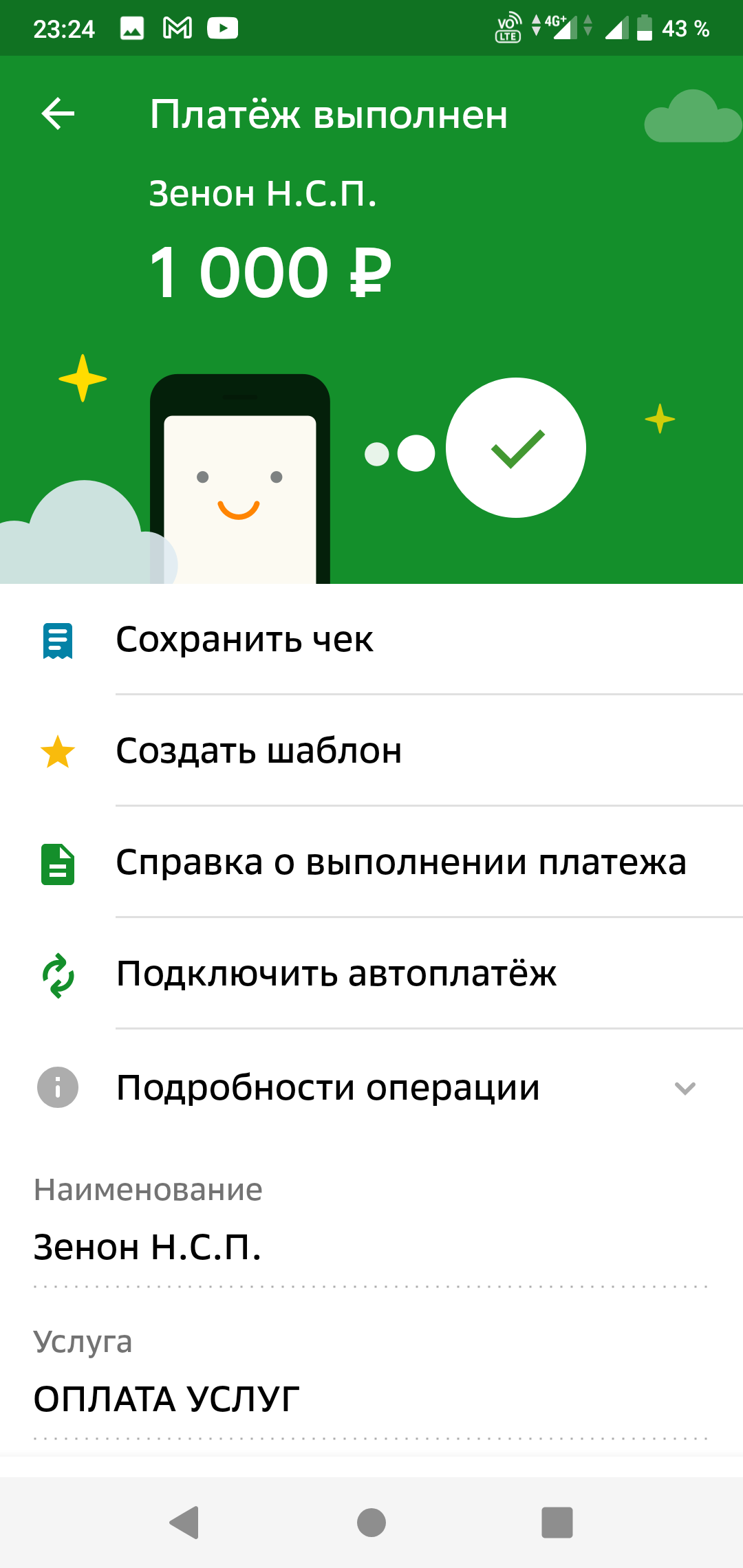
Task: Open recent apps from navigation bar
Action: coord(557,1522)
